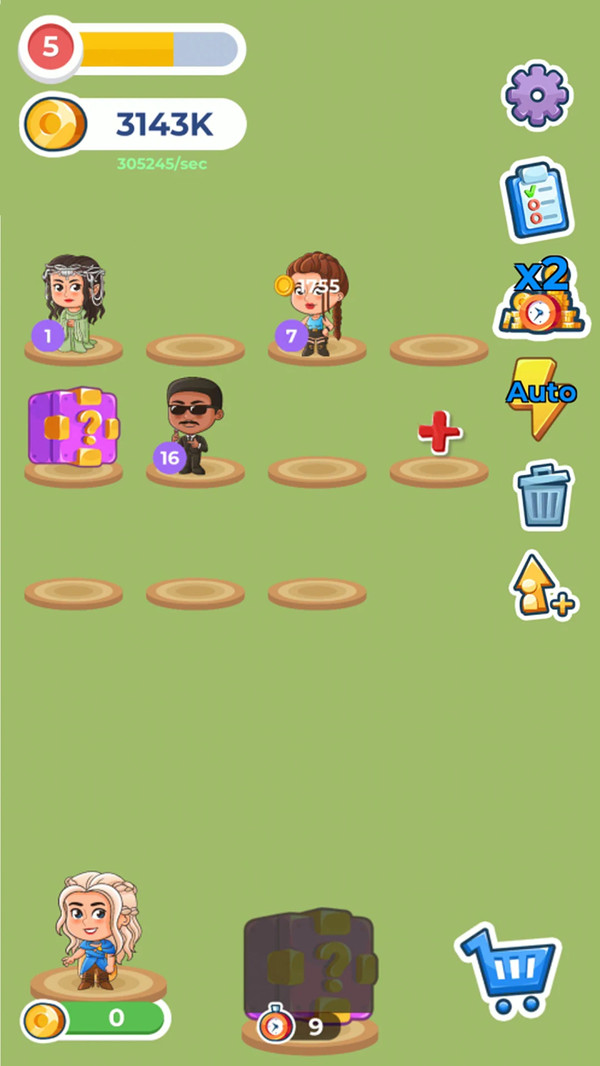Tap the trash bin icon
Viewport: 600px width, 1066px height.
click(x=543, y=496)
